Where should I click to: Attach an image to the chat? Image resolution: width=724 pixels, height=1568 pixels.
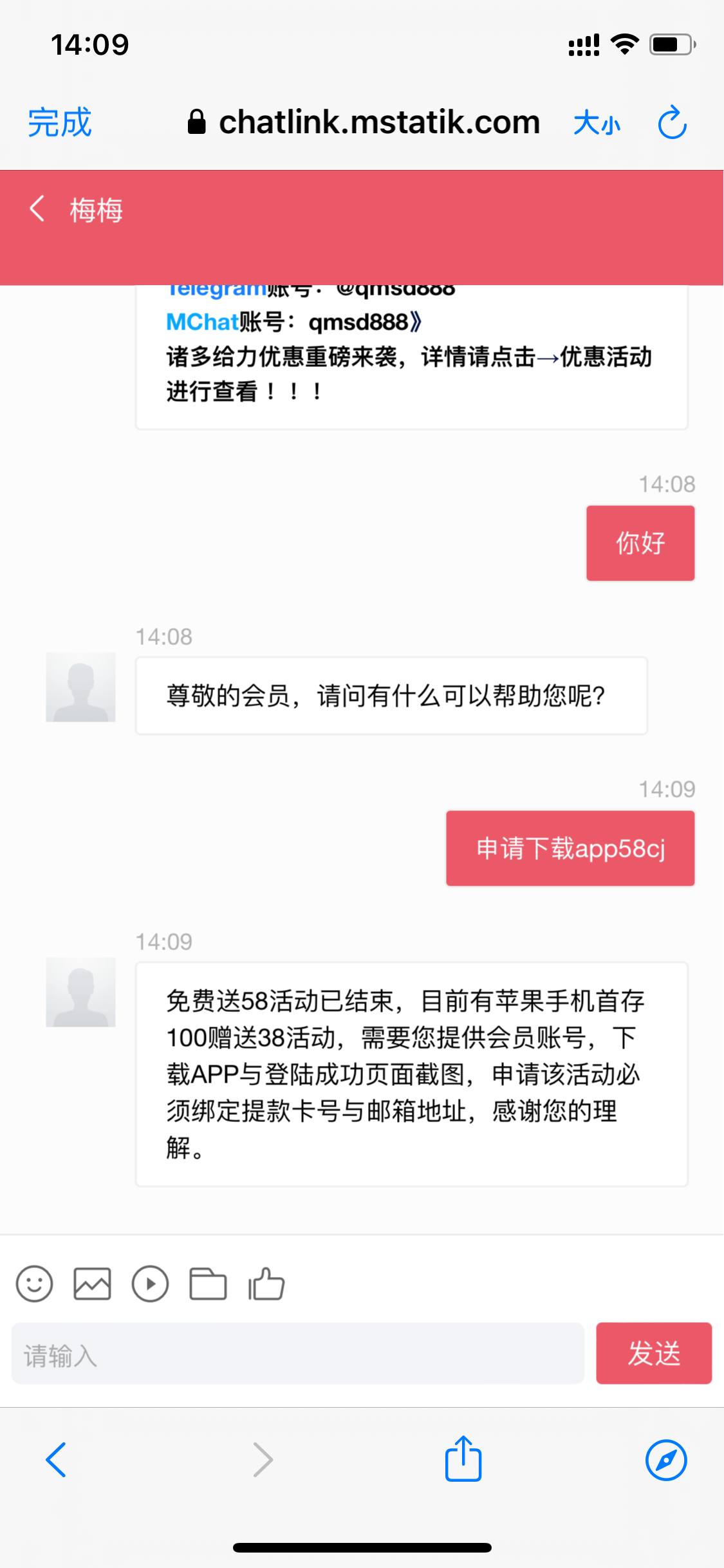click(x=92, y=1284)
